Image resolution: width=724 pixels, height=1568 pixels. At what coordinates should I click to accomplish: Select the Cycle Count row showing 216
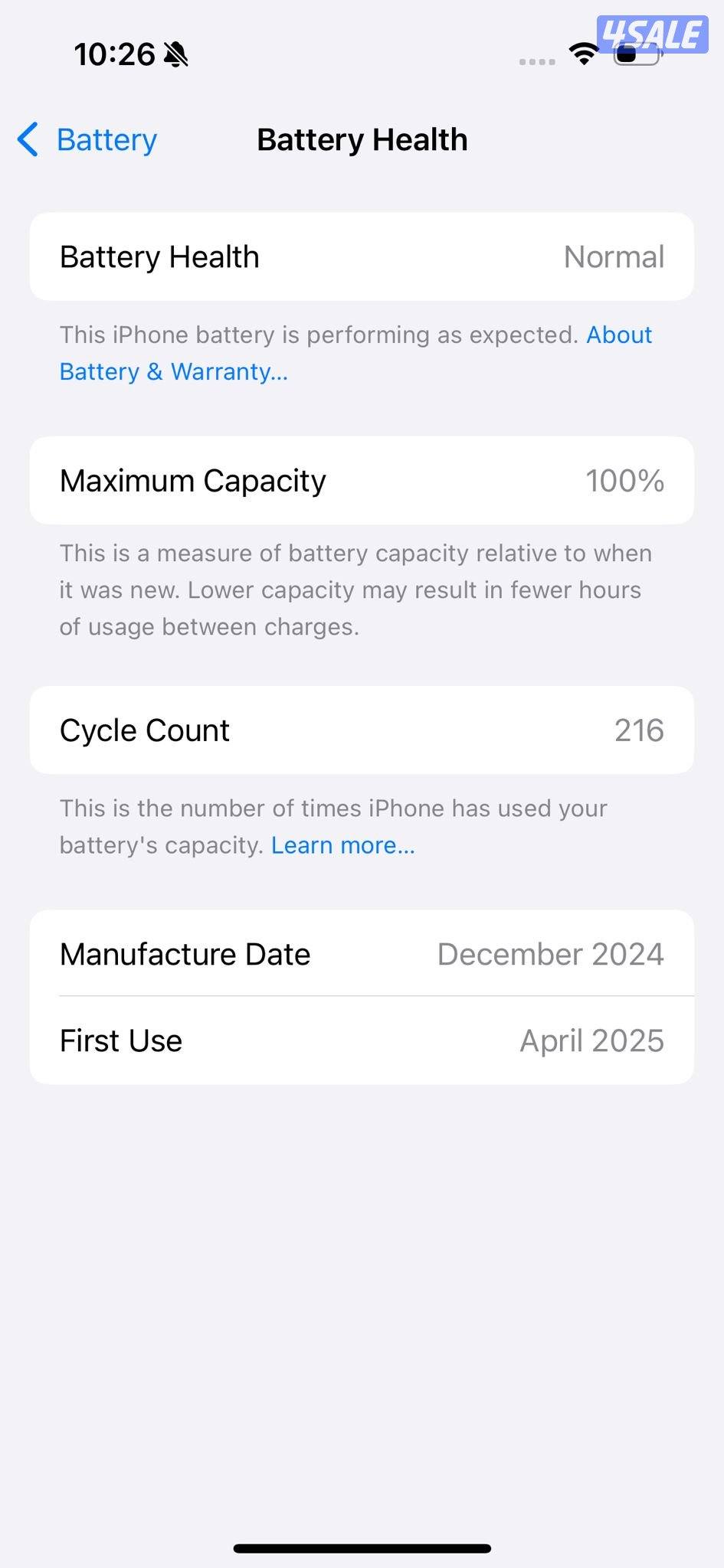[x=362, y=730]
